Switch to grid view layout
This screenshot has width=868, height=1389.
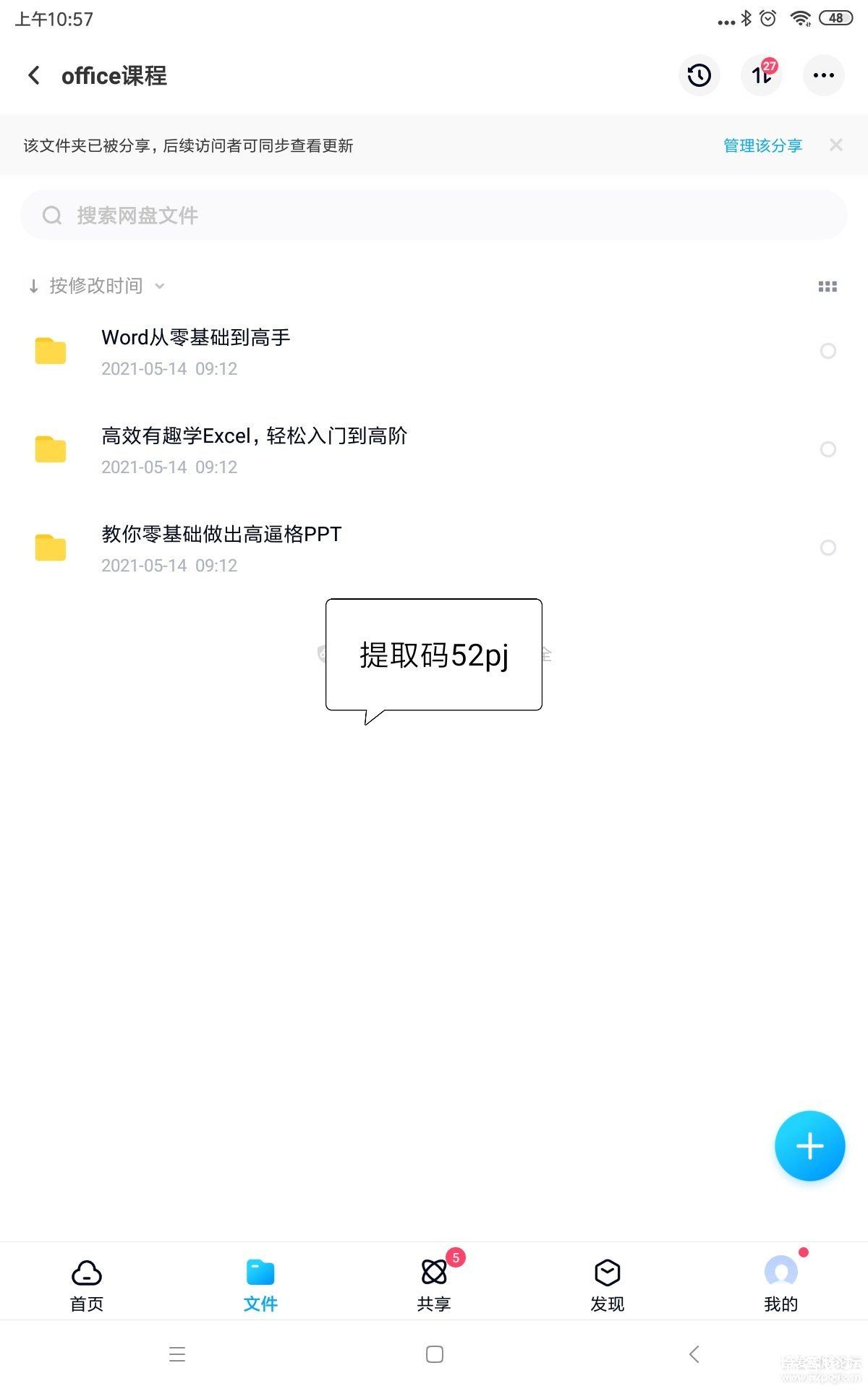tap(827, 286)
